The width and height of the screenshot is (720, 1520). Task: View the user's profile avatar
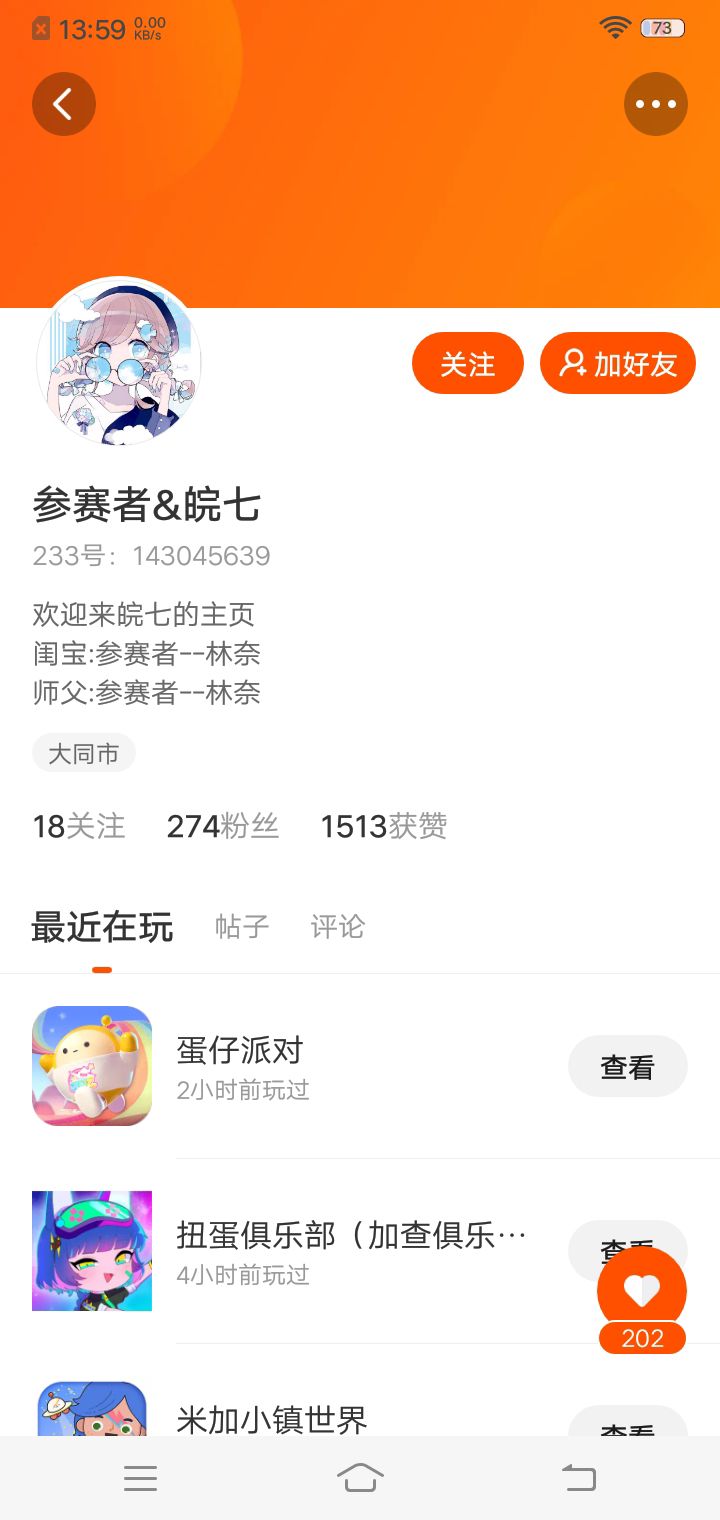119,362
